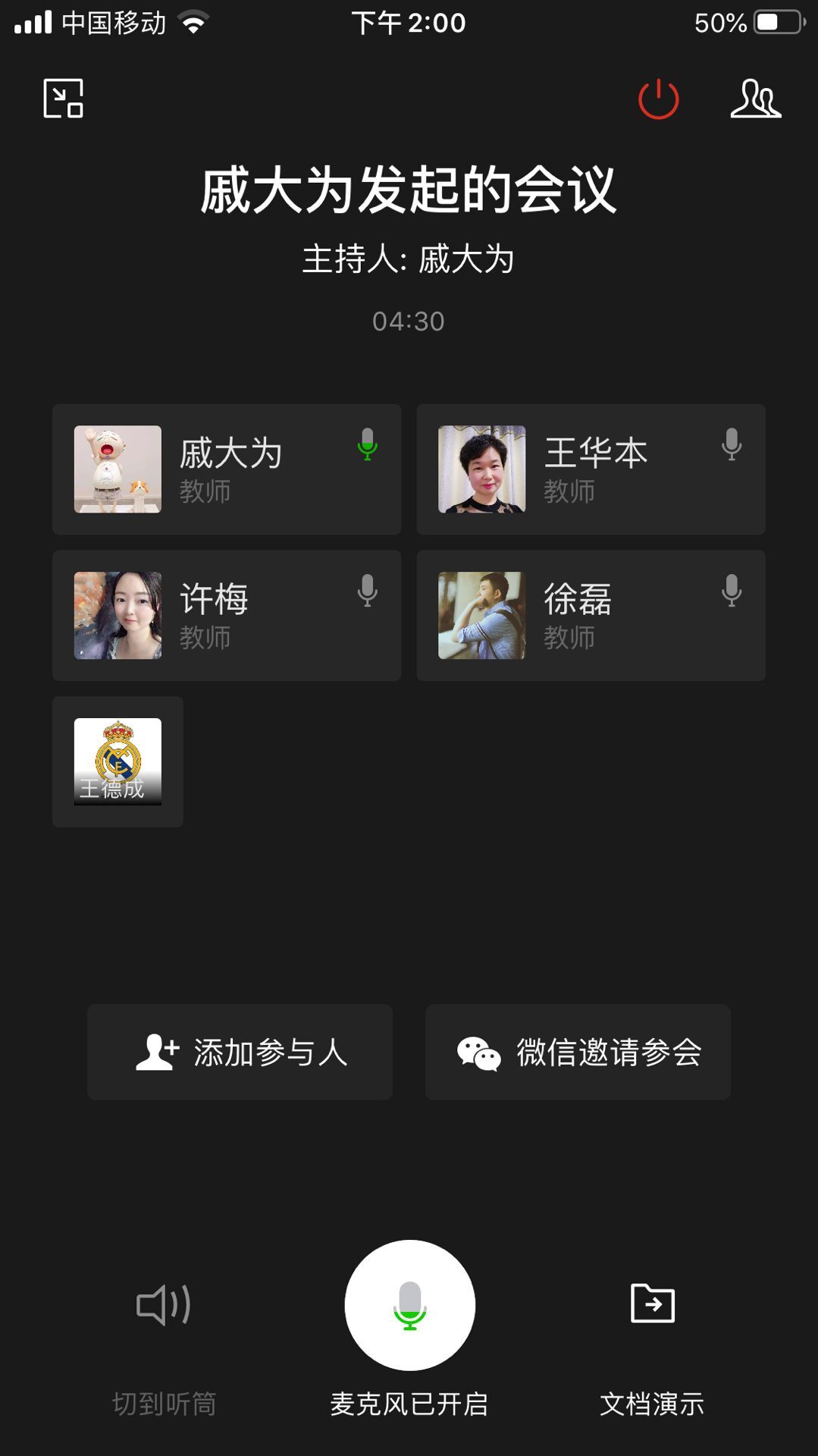Select participant 王华本
This screenshot has height=1456, width=818.
click(591, 469)
